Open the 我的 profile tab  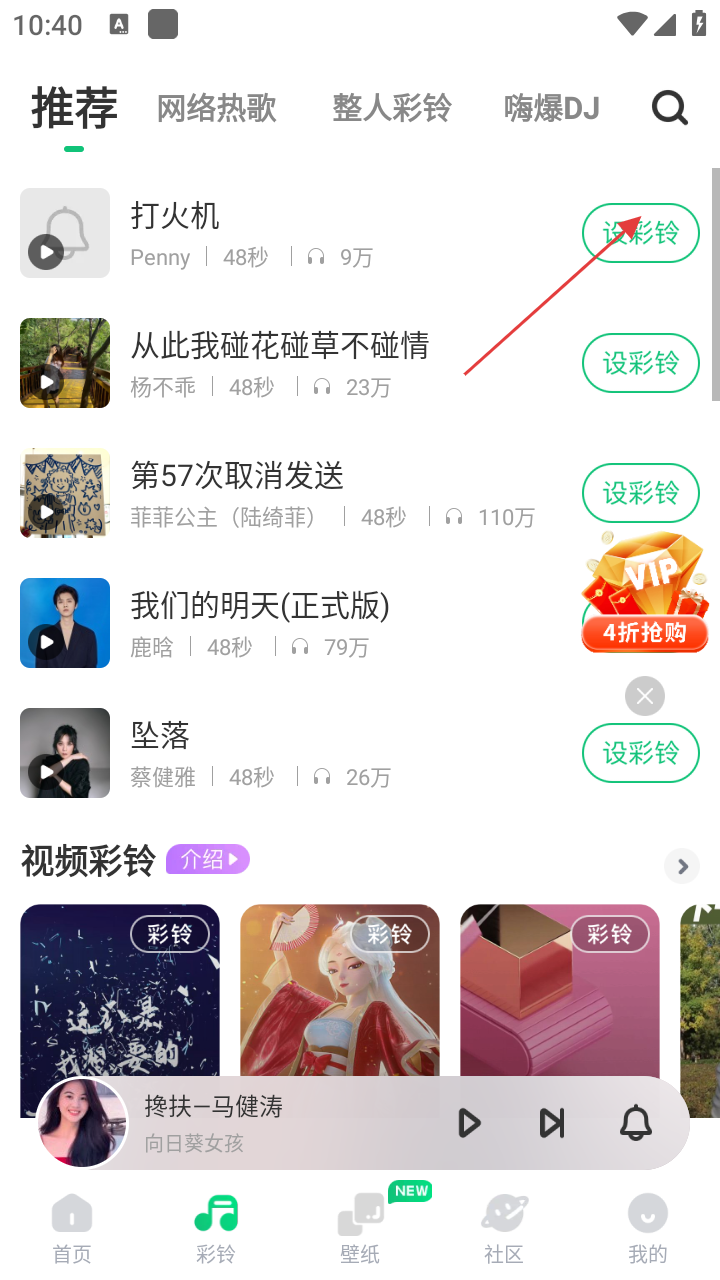click(x=647, y=1228)
